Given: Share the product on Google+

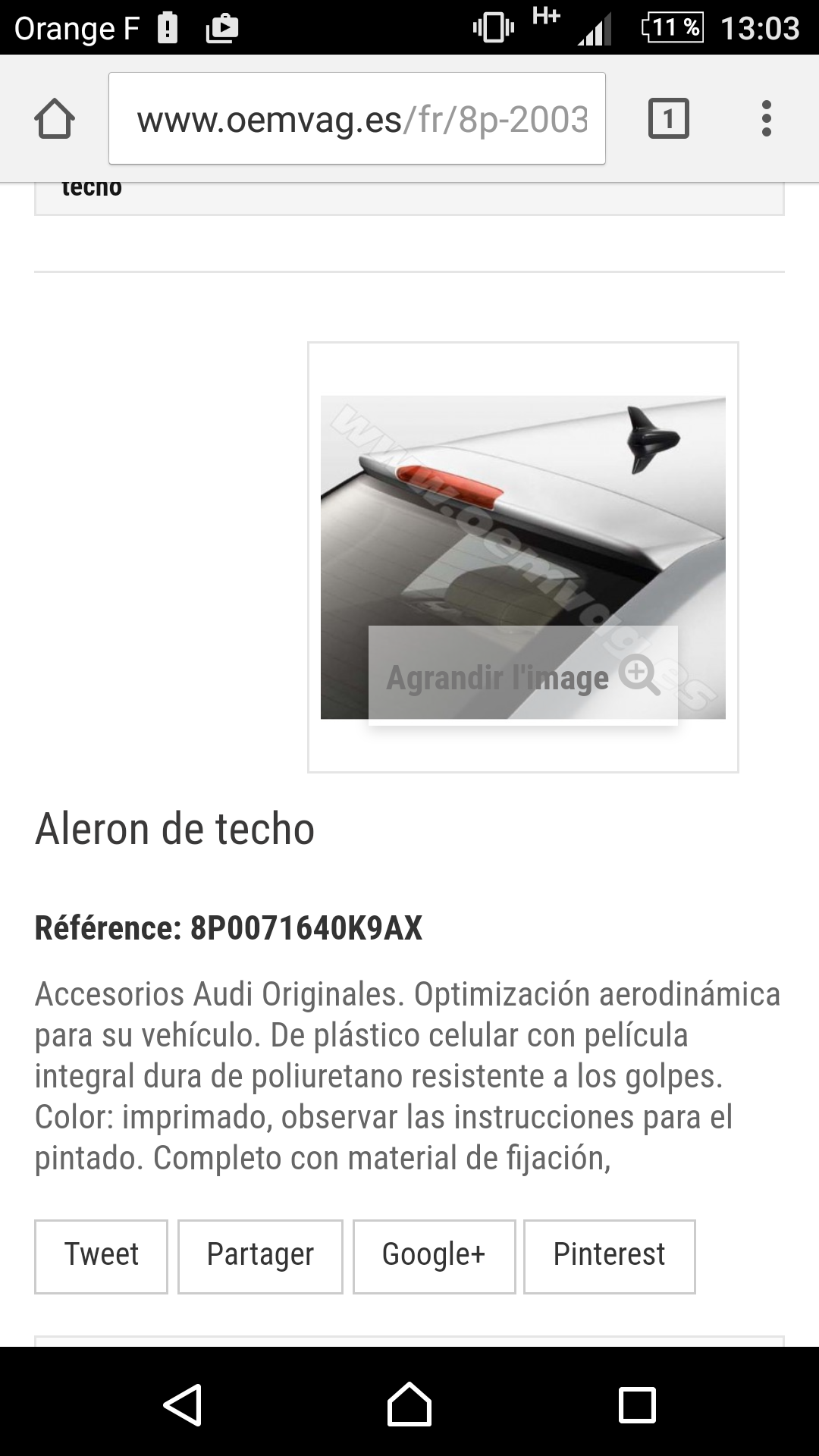Looking at the screenshot, I should [434, 1257].
